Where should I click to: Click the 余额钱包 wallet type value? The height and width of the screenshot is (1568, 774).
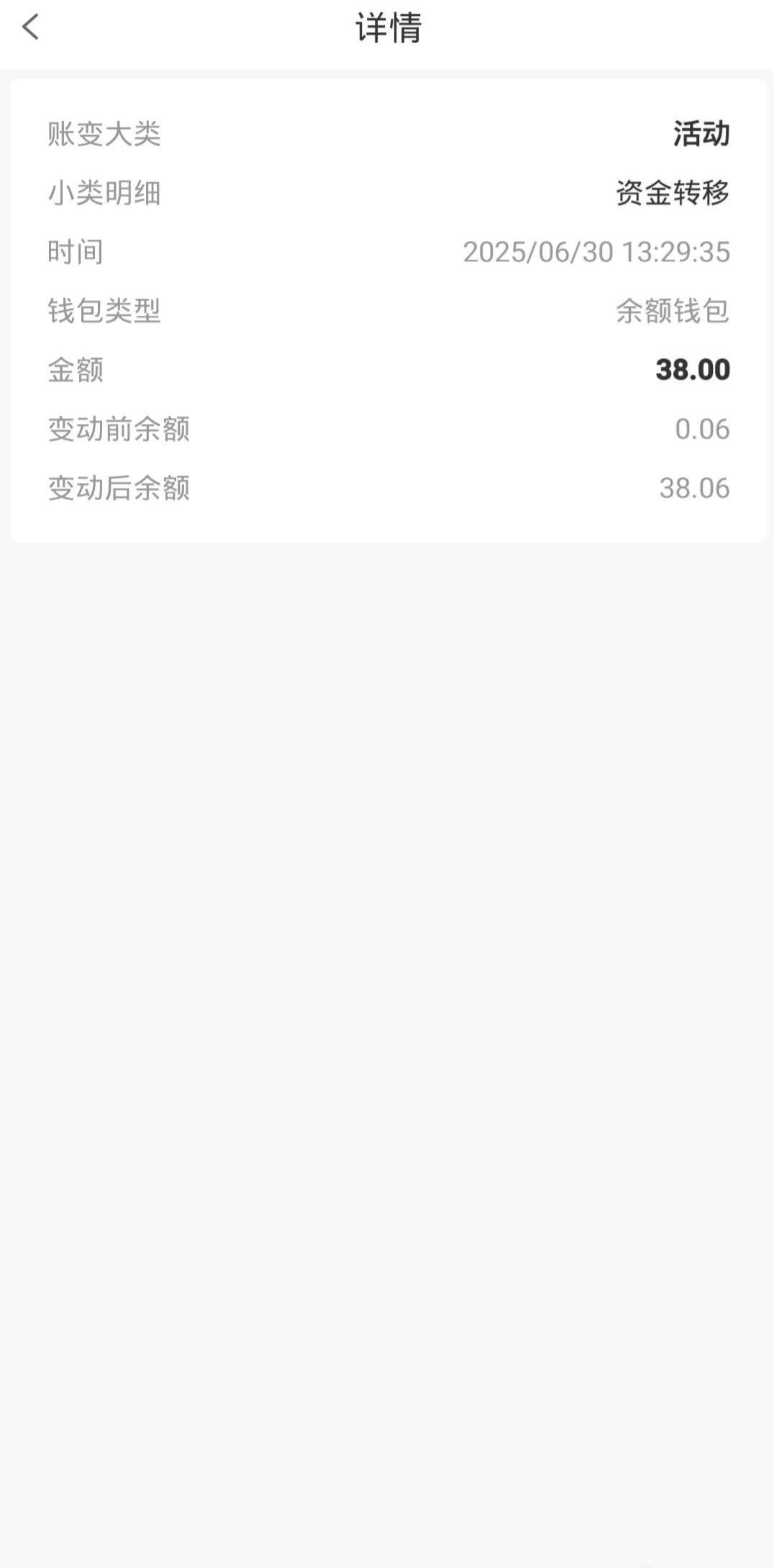click(672, 309)
